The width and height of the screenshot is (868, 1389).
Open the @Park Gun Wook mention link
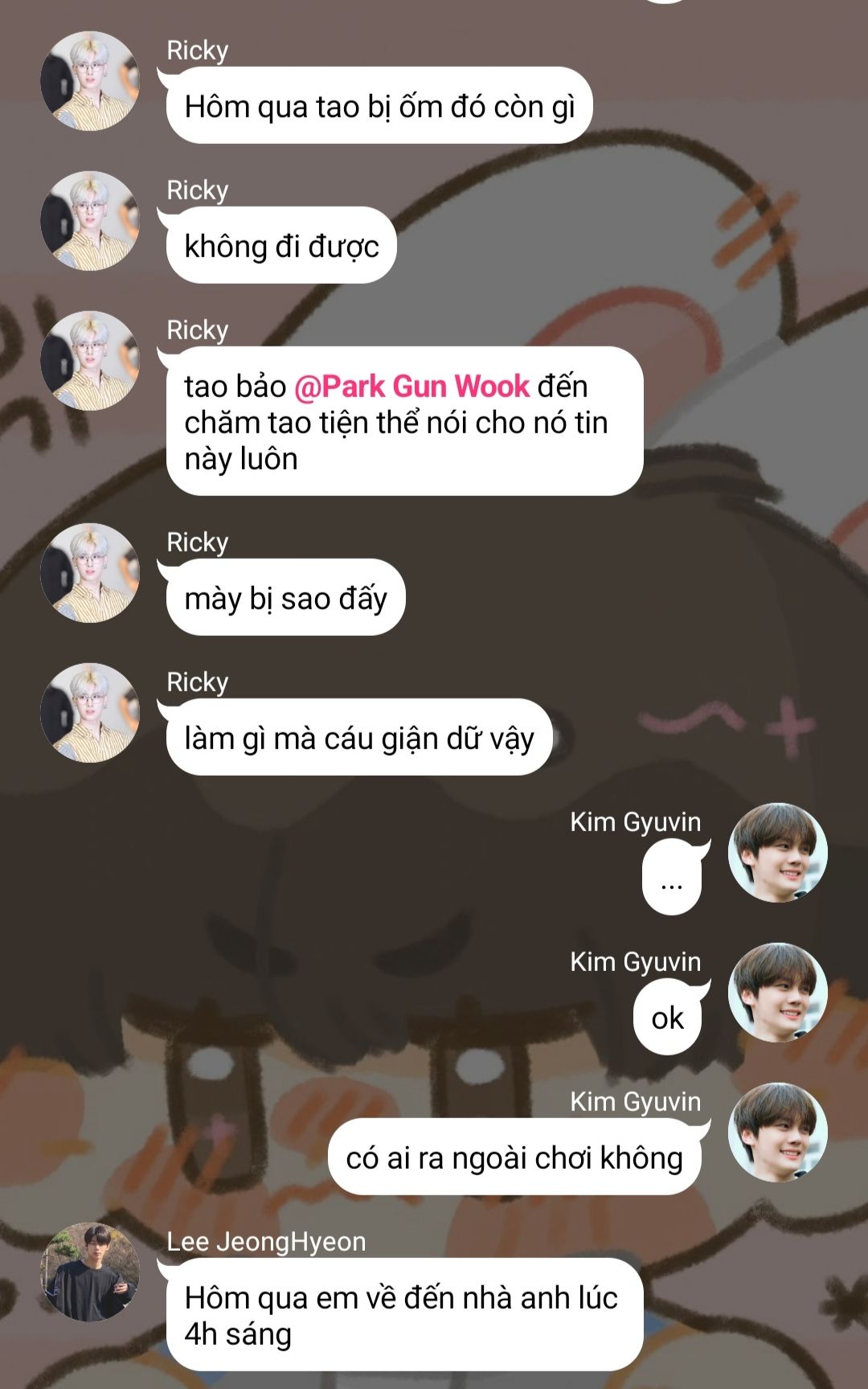pos(411,387)
